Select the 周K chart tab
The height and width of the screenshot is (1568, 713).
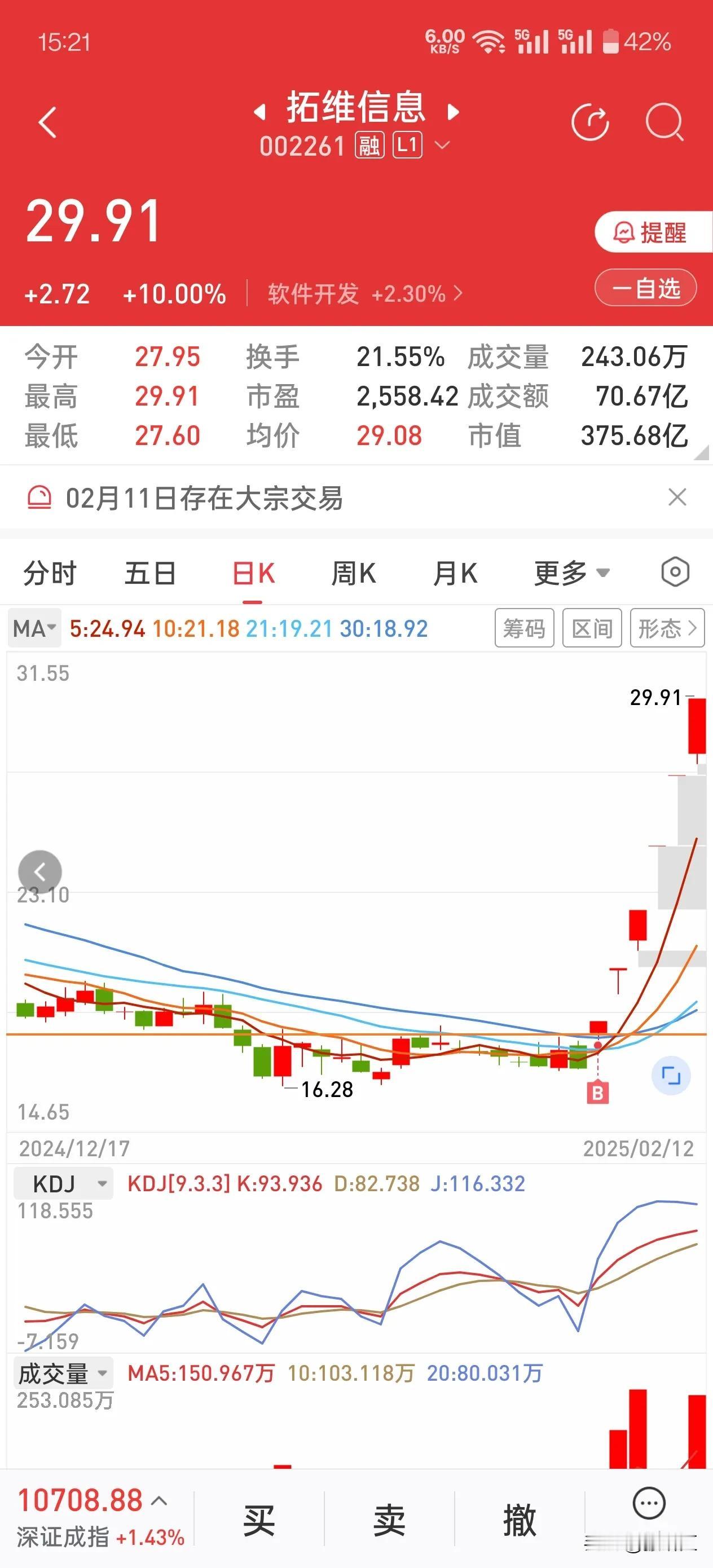[x=353, y=574]
